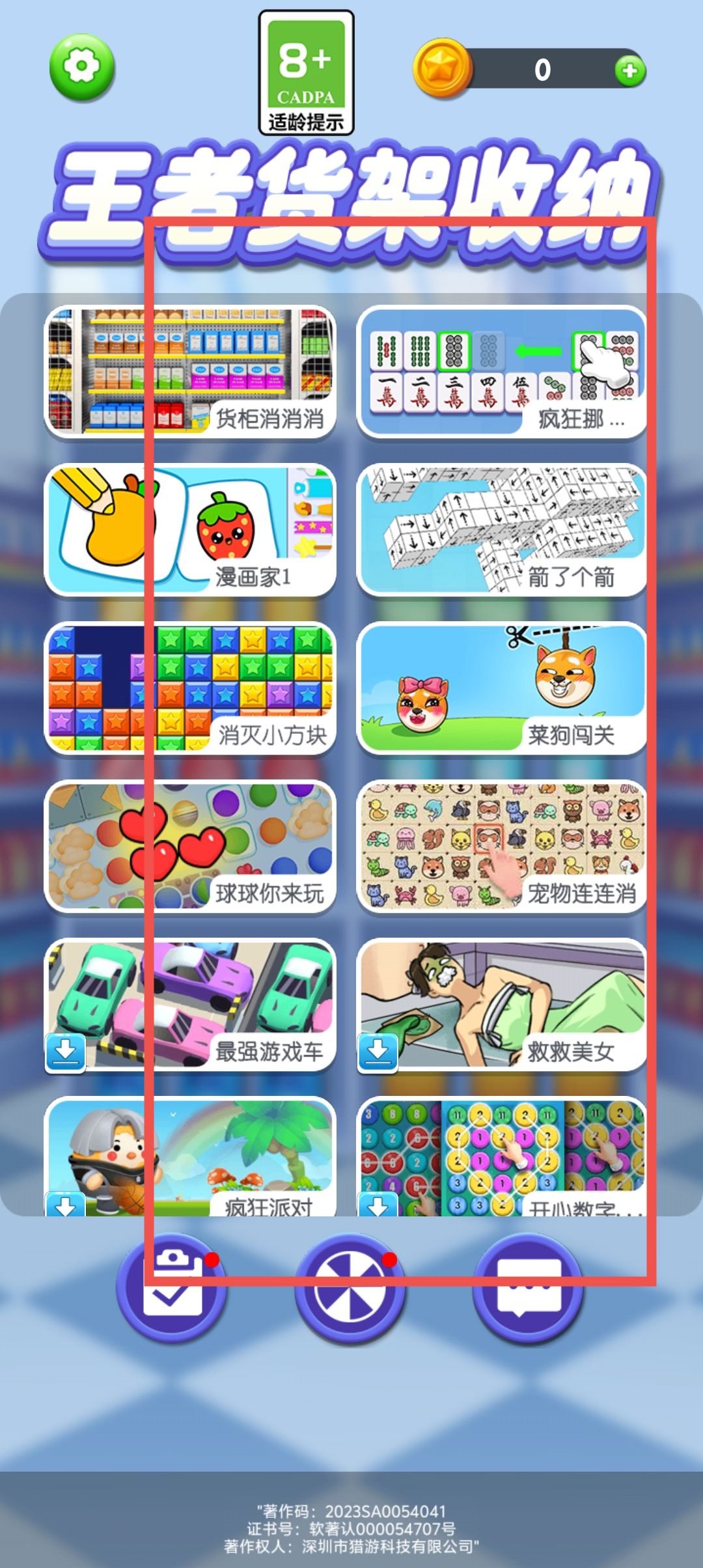Viewport: 703px width, 1568px height.
Task: Open the 球球你来玩 game
Action: pos(190,846)
